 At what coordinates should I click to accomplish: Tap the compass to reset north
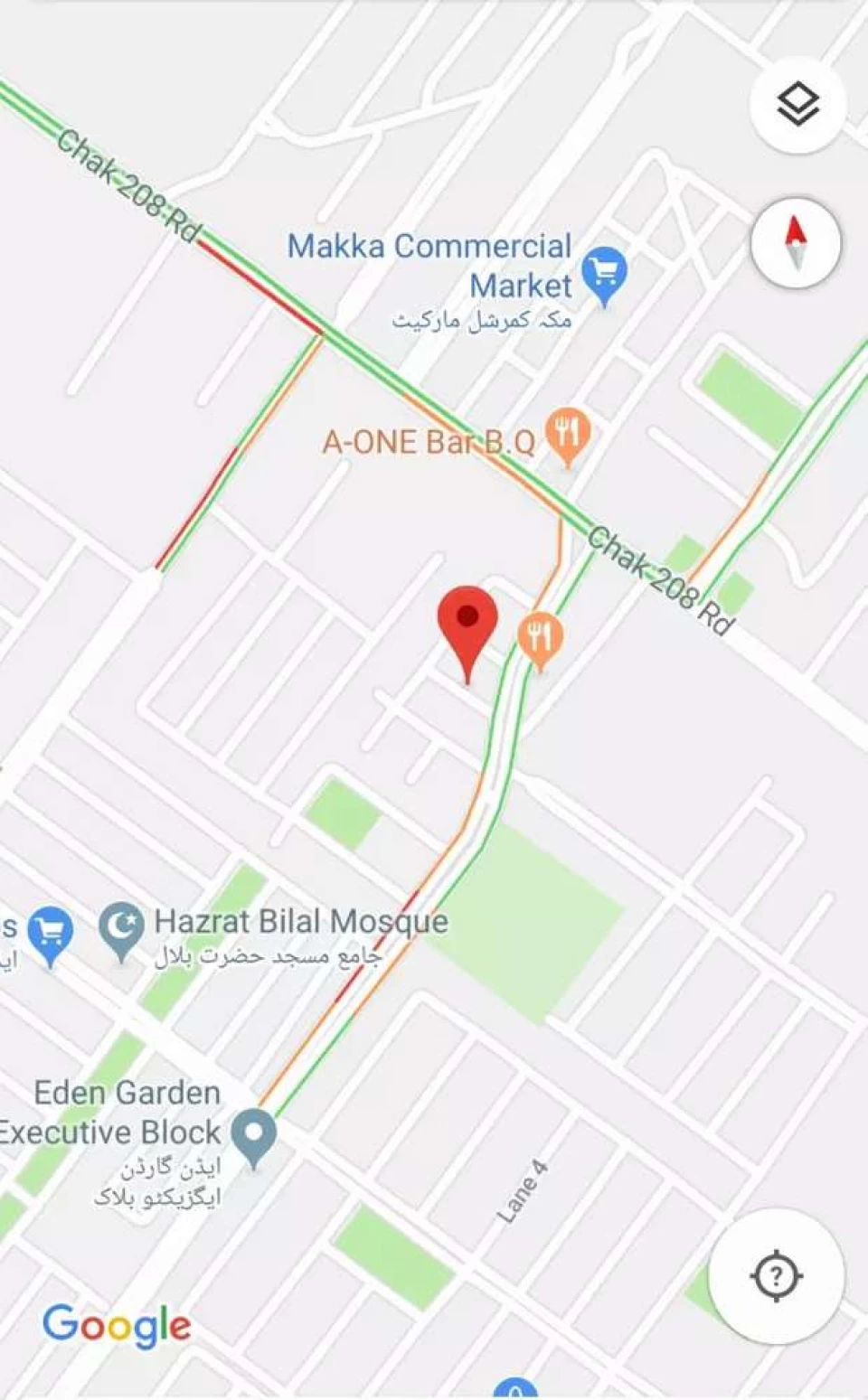(796, 243)
